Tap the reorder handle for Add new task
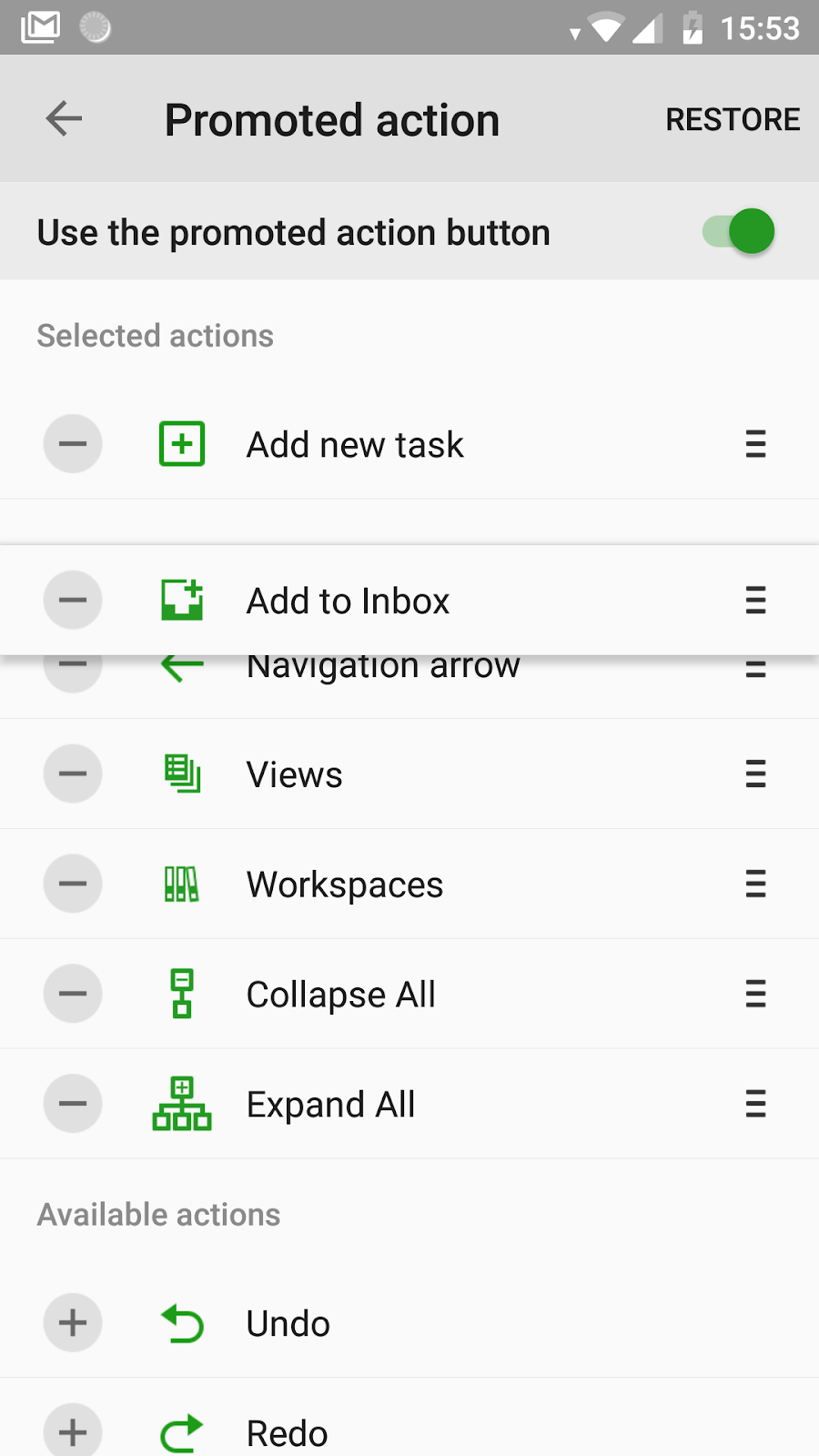The width and height of the screenshot is (819, 1456). (755, 444)
